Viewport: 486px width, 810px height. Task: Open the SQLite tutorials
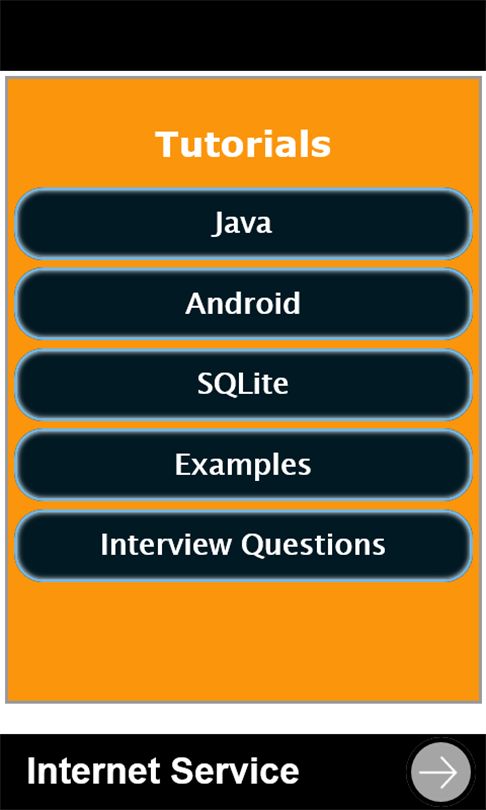point(243,384)
